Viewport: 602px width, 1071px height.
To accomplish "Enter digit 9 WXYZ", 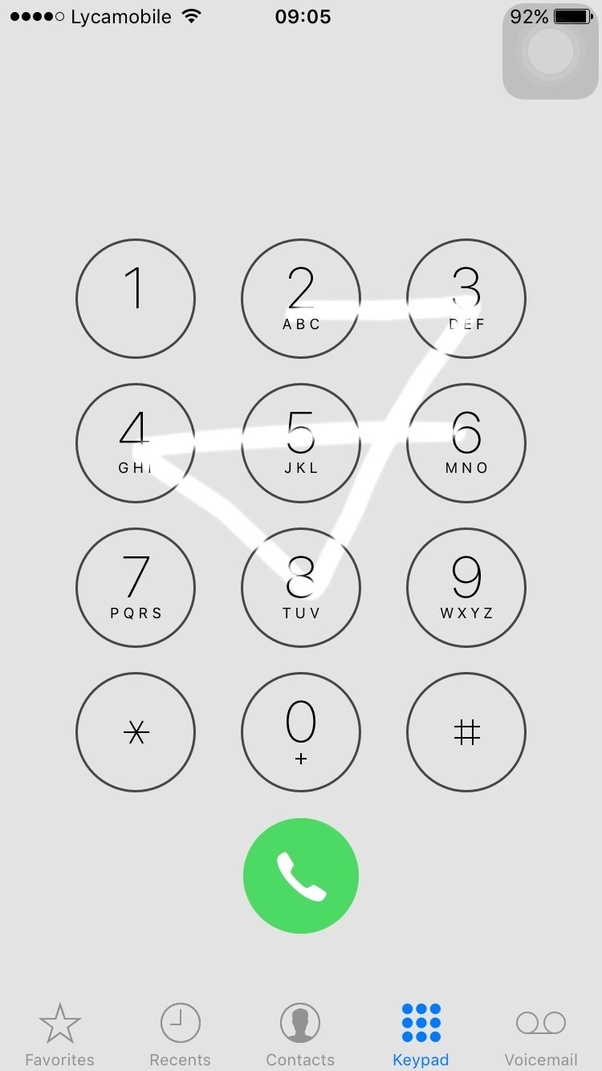I will tap(466, 587).
